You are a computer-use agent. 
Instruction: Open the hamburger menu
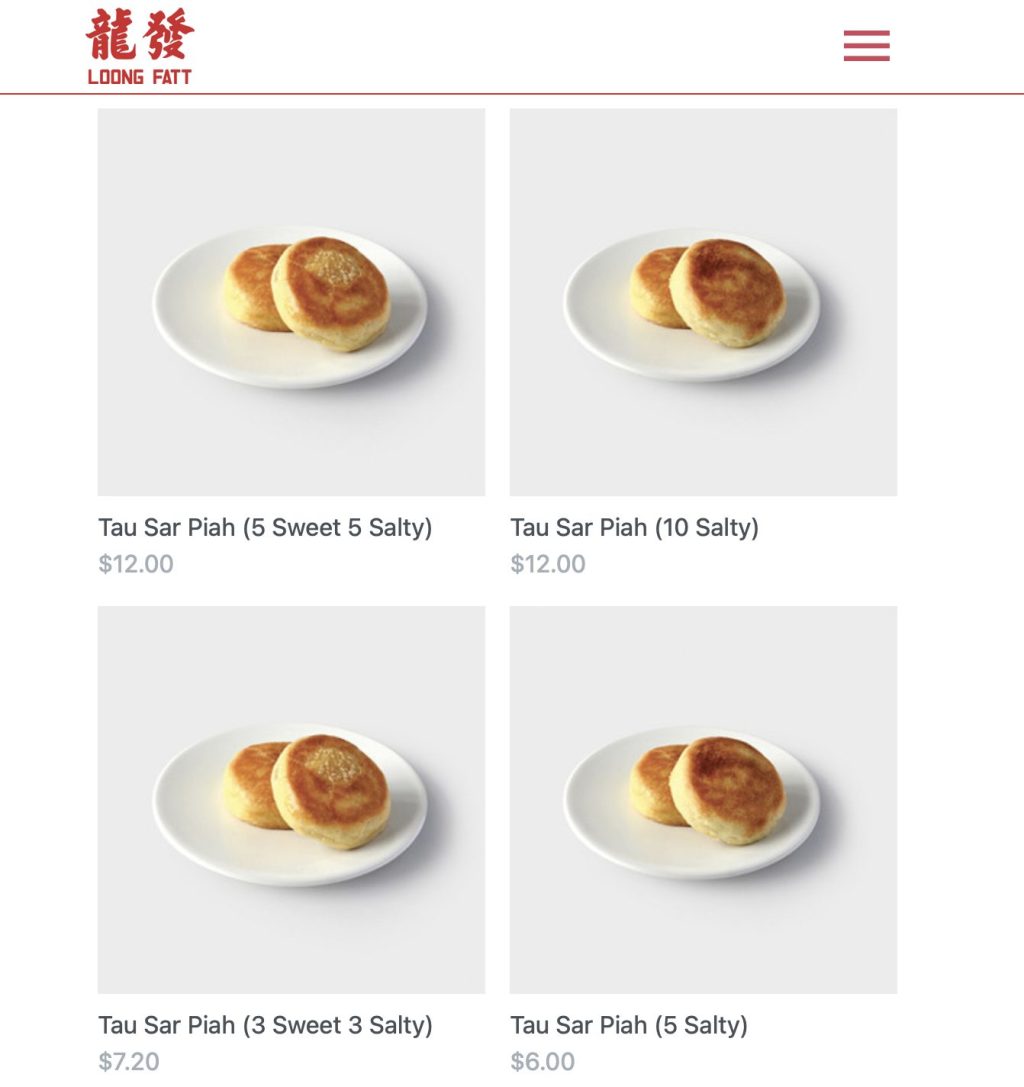866,45
